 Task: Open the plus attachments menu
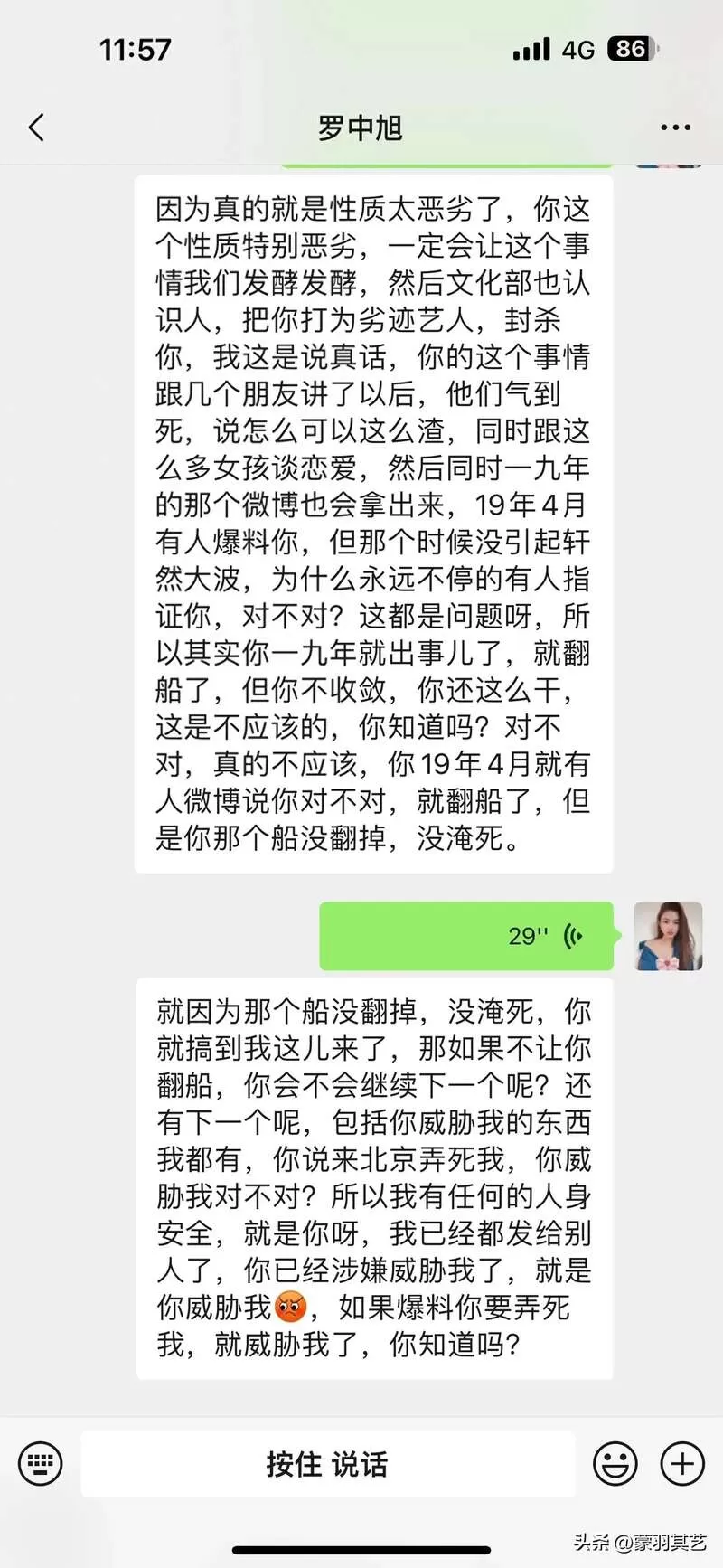[x=682, y=1462]
